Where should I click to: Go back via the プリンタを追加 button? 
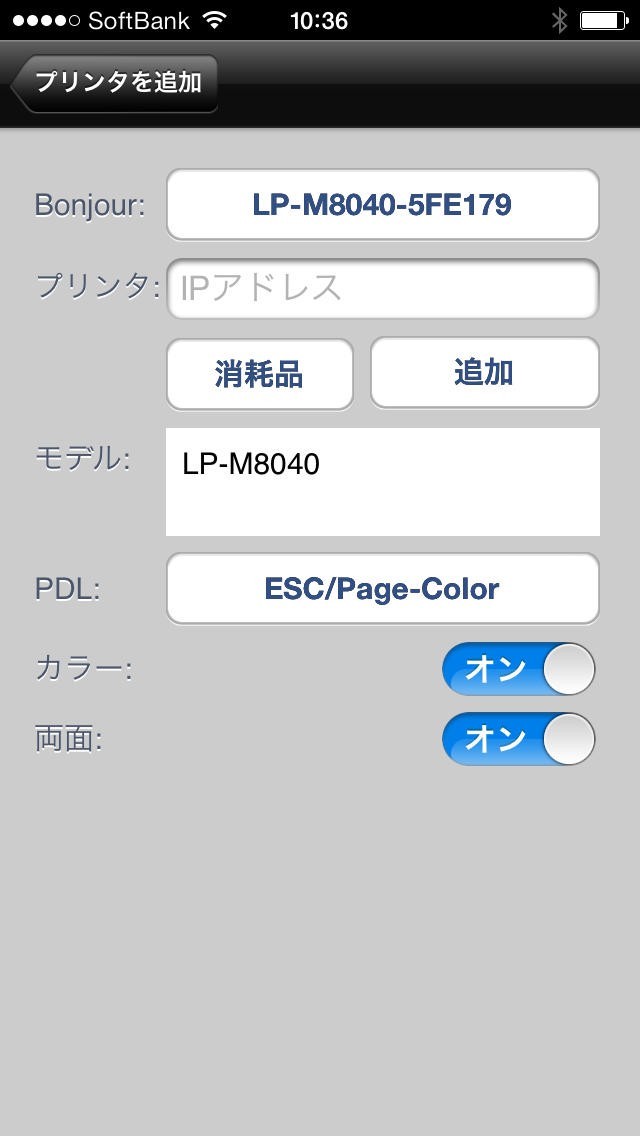pyautogui.click(x=116, y=83)
